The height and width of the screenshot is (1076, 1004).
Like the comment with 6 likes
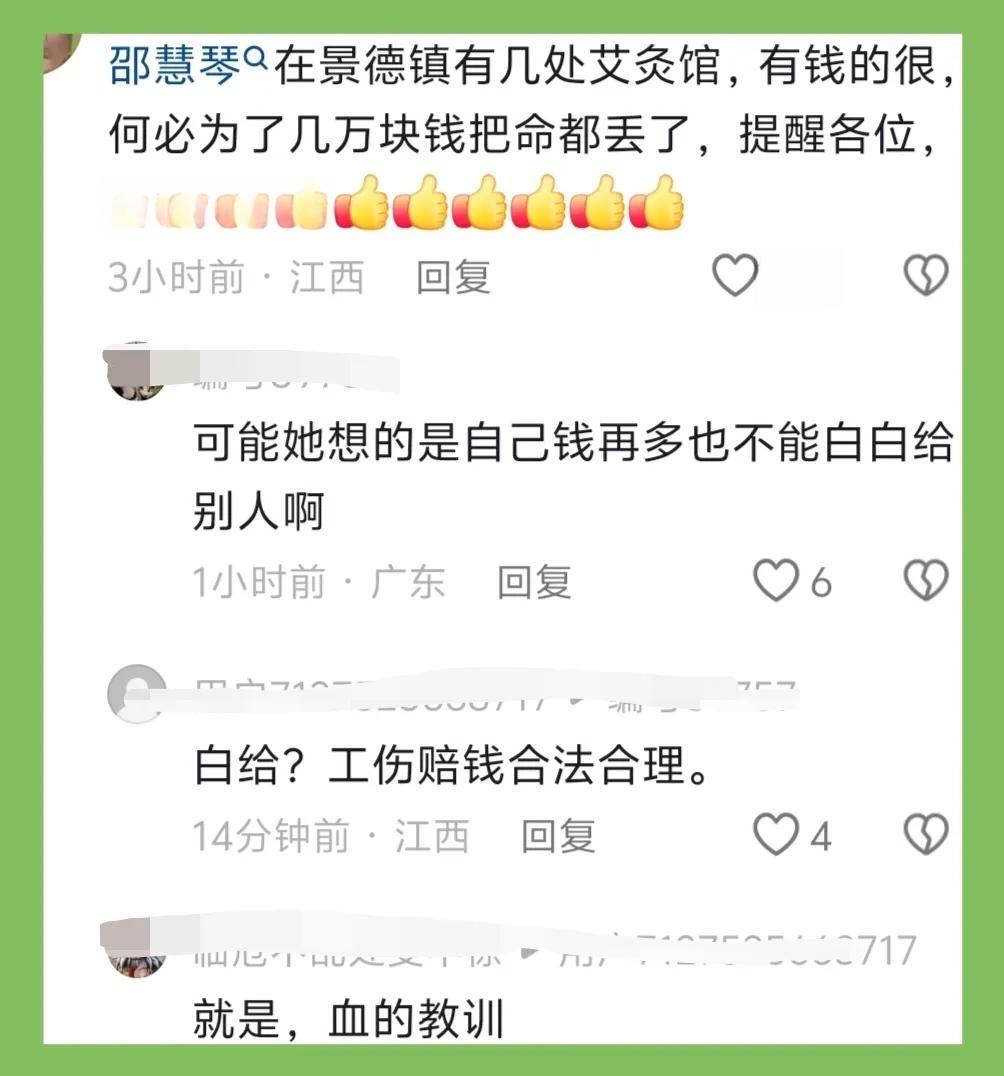[x=776, y=580]
